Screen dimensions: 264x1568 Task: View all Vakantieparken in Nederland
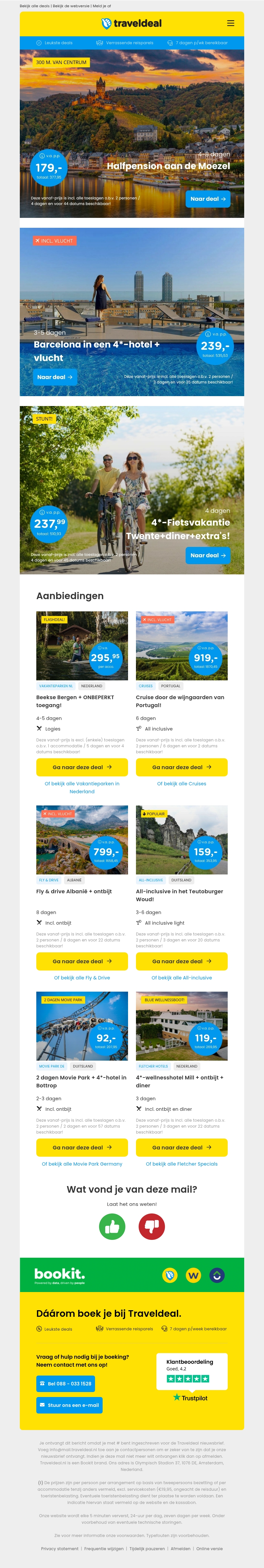click(x=82, y=788)
